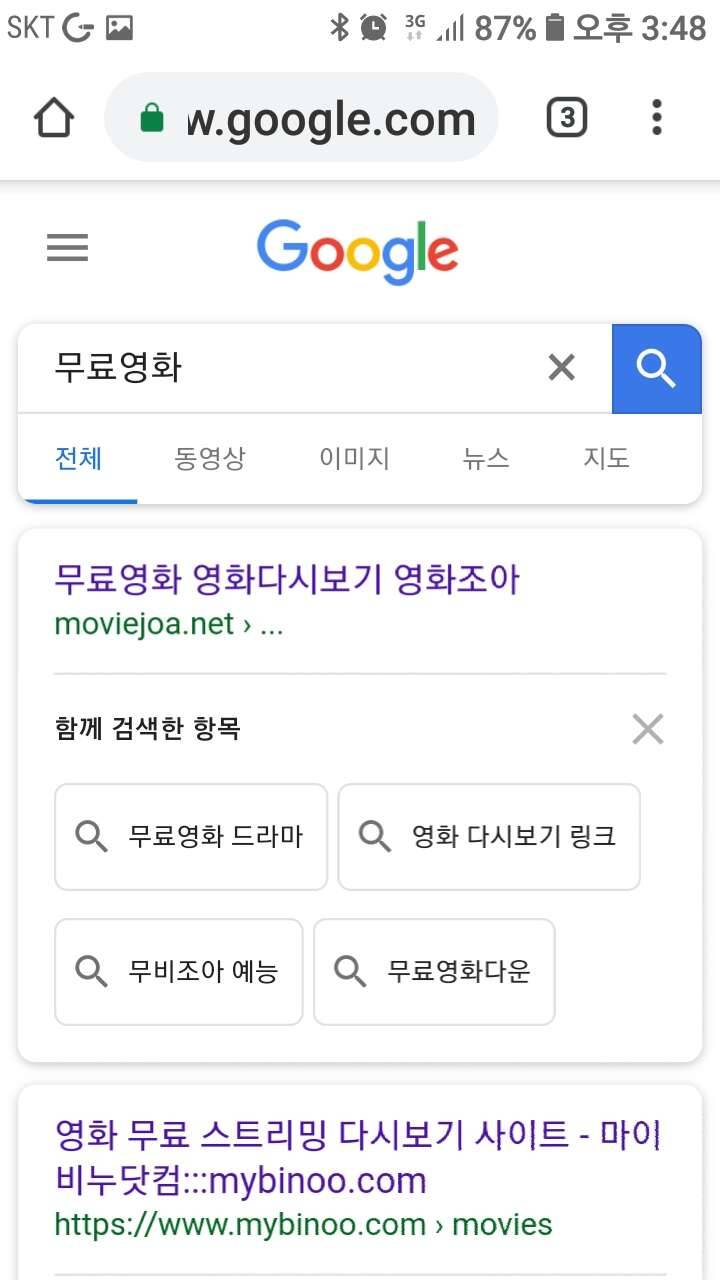
Task: Open the 무료영화 영화다시보기 영화조아 result
Action: coord(287,580)
